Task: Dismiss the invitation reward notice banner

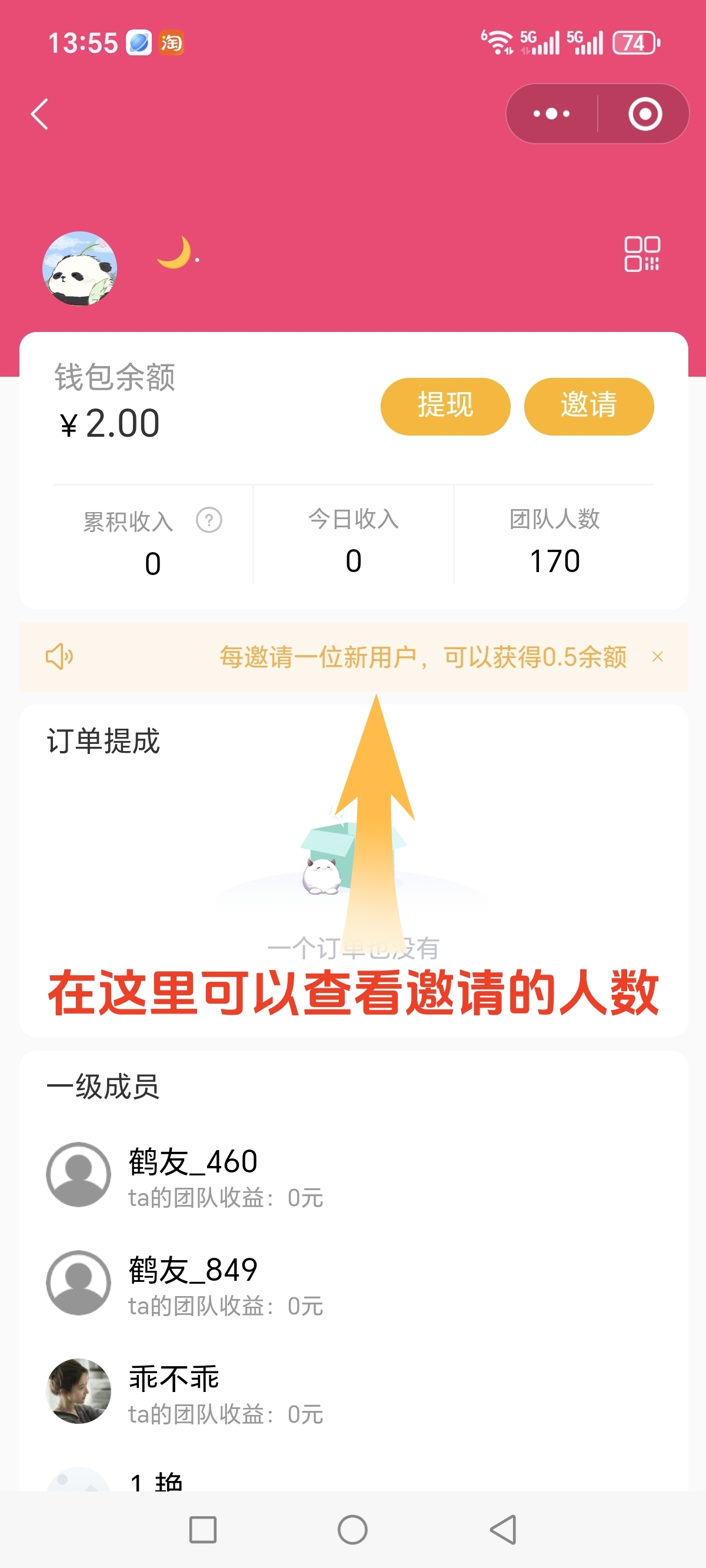Action: click(x=657, y=656)
